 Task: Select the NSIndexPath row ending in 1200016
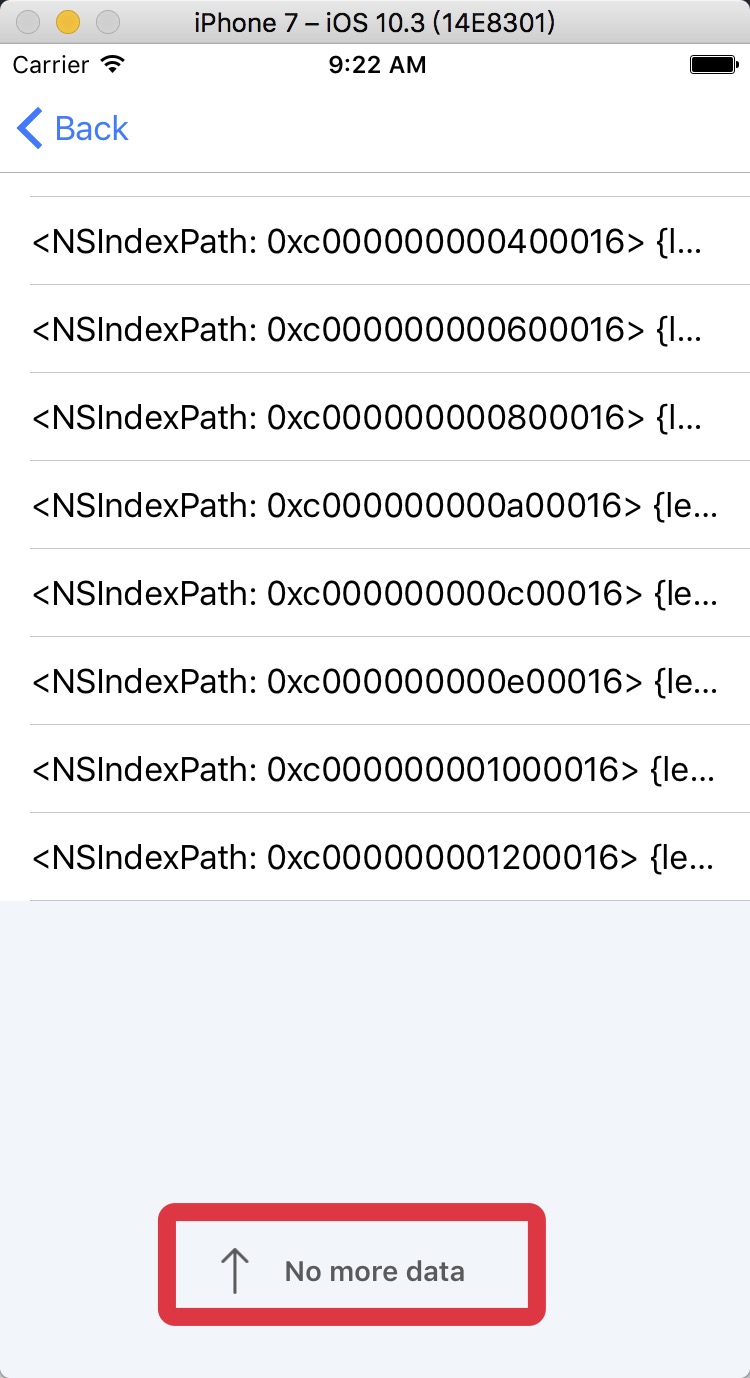(375, 857)
